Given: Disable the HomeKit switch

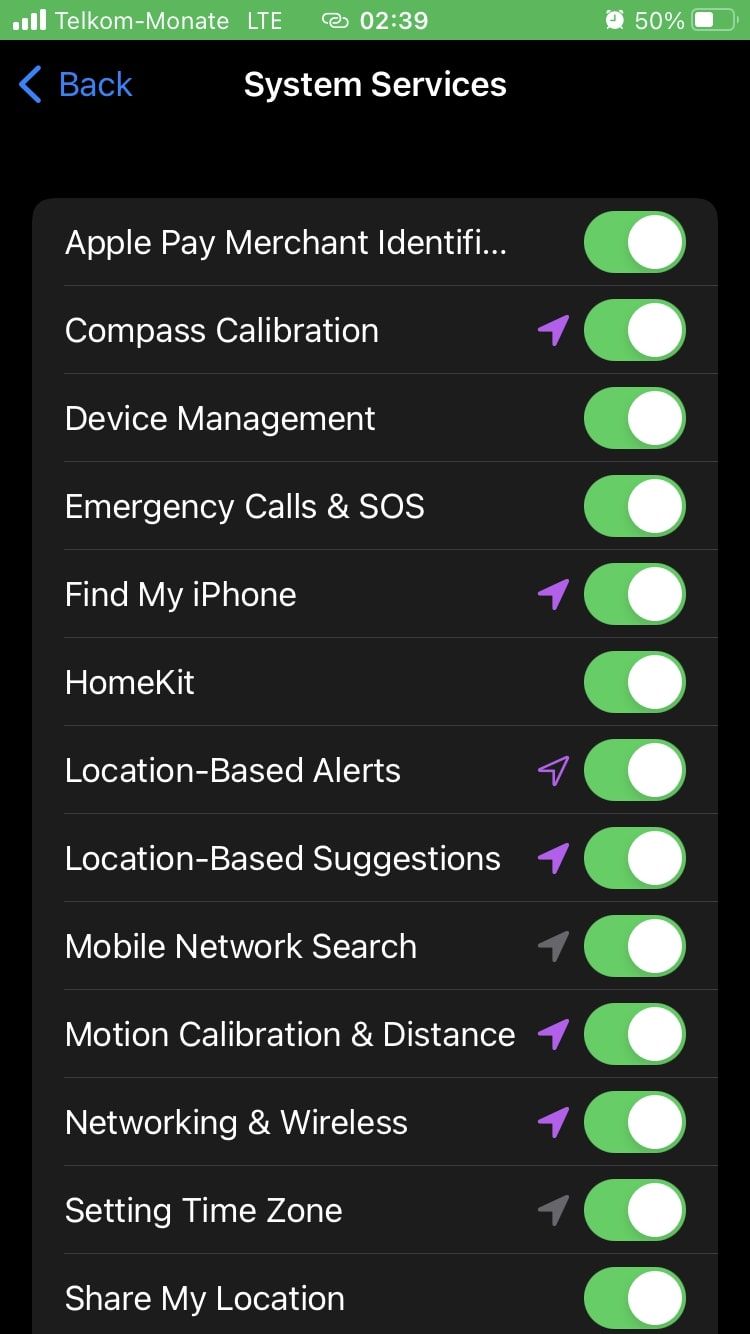Looking at the screenshot, I should 634,682.
